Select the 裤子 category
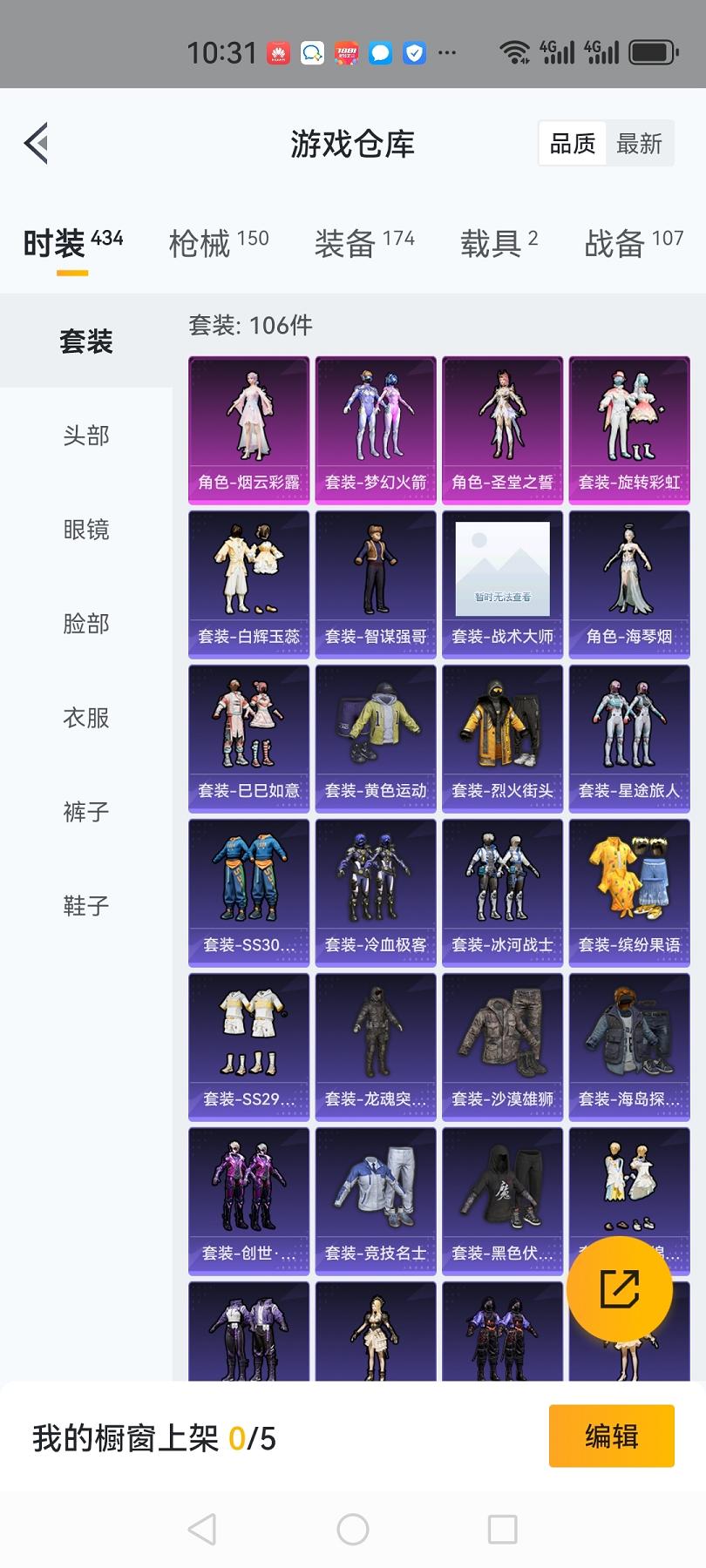Screen dimensions: 706x1568 click(x=86, y=812)
